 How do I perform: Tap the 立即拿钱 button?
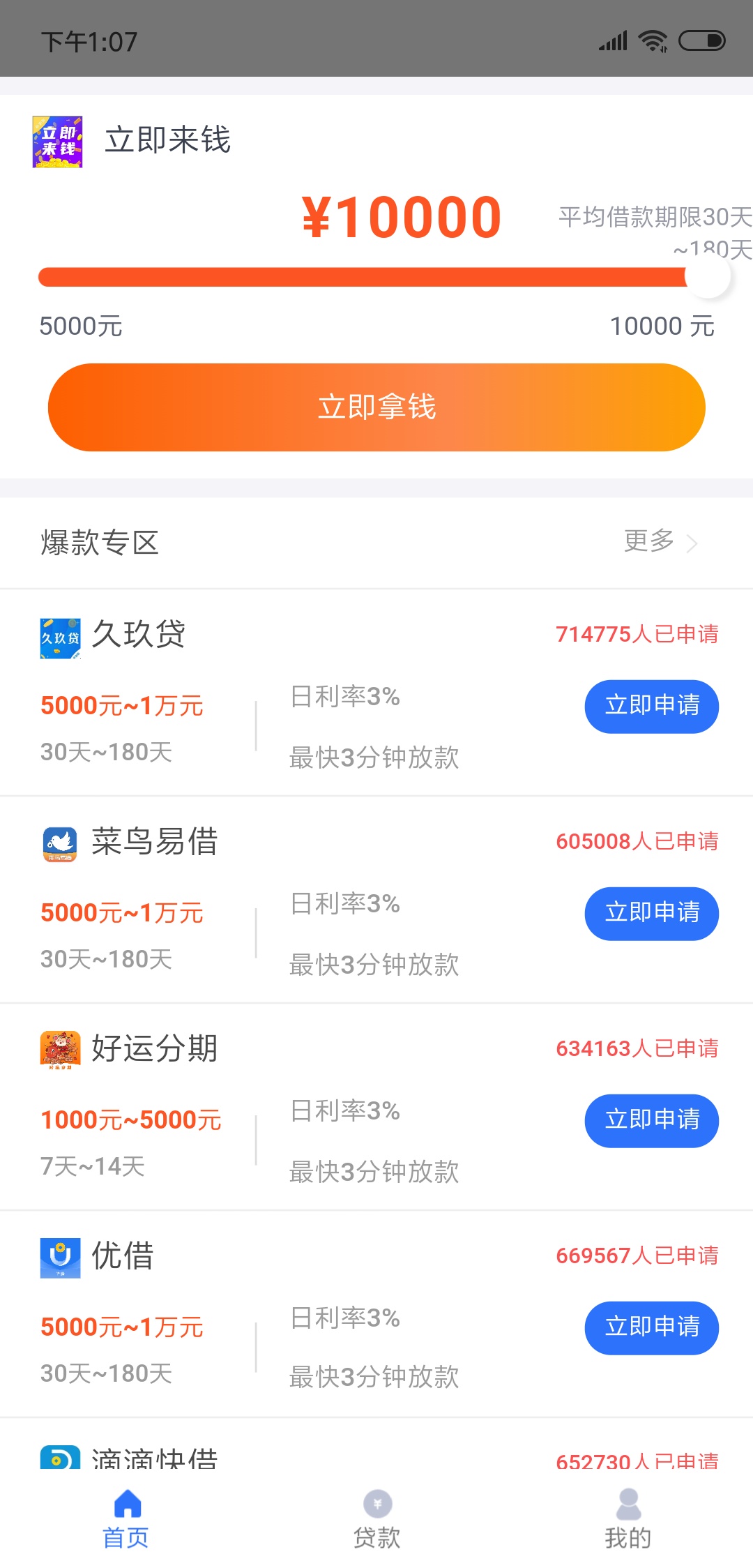[376, 407]
